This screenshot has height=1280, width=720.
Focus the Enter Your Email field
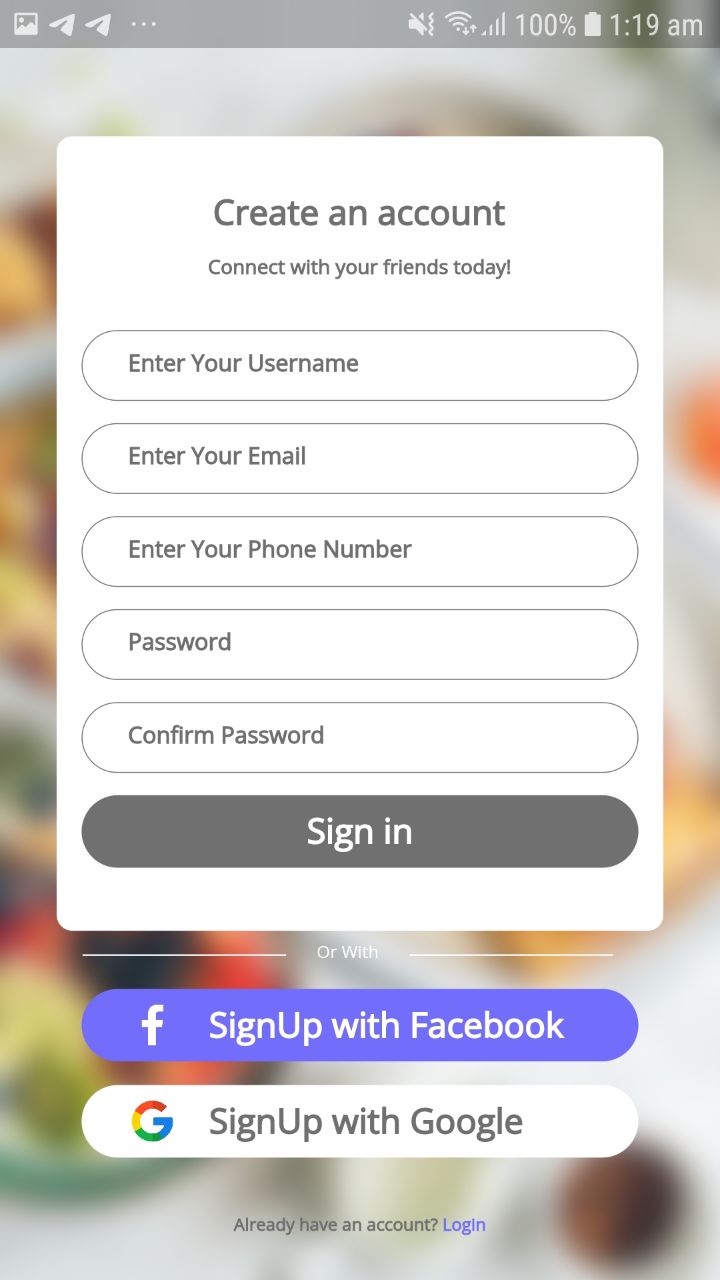359,458
